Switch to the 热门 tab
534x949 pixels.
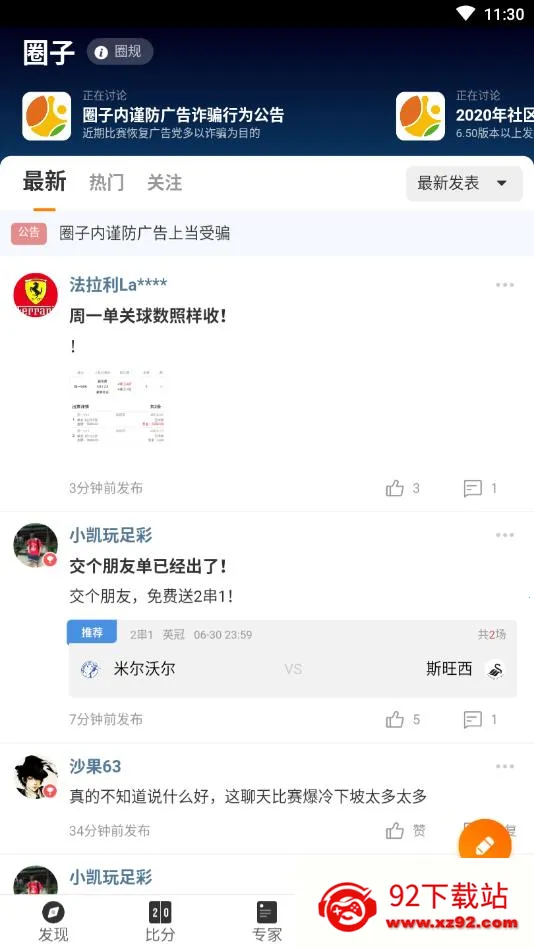tap(107, 182)
